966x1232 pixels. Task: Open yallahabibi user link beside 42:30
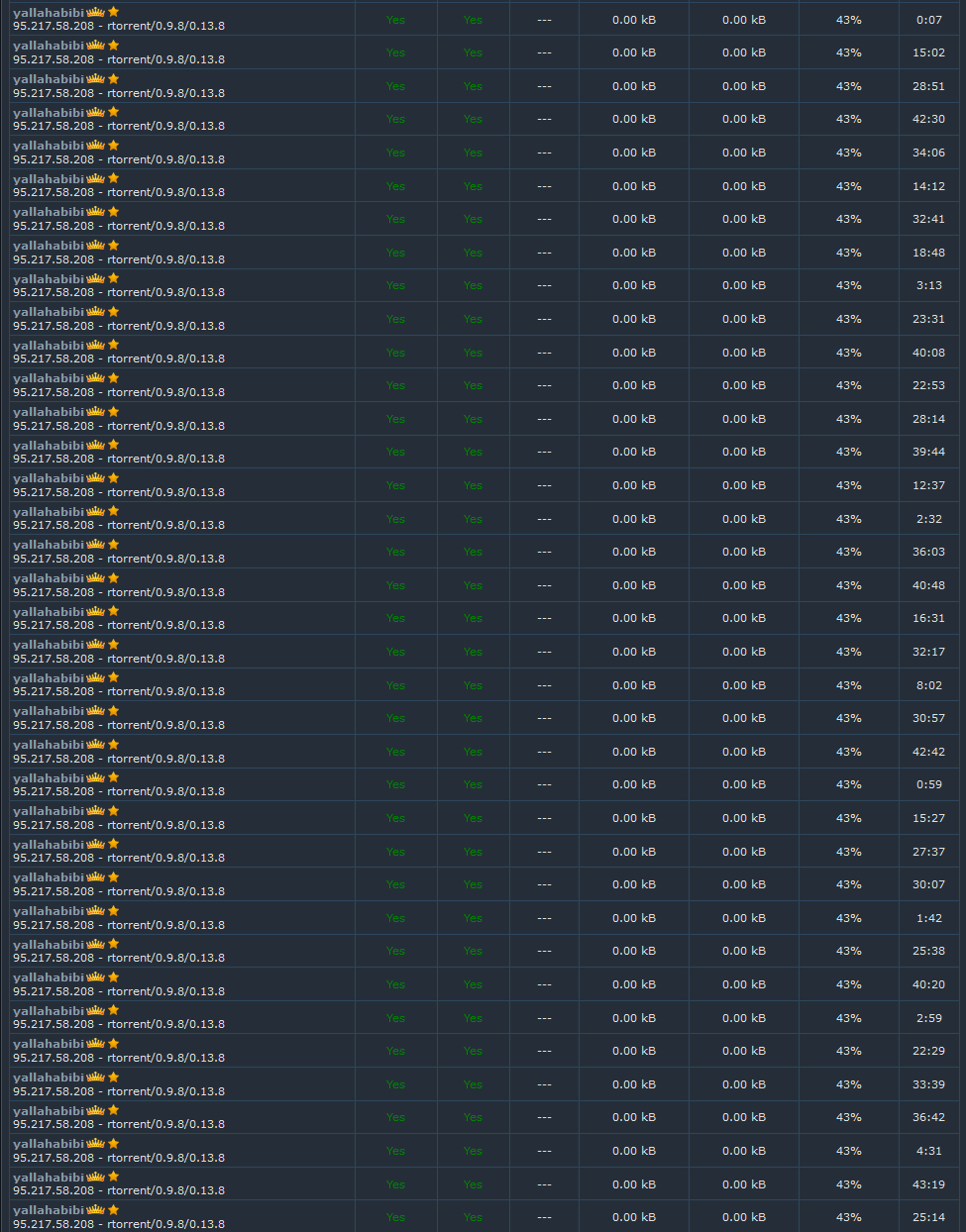click(x=49, y=113)
